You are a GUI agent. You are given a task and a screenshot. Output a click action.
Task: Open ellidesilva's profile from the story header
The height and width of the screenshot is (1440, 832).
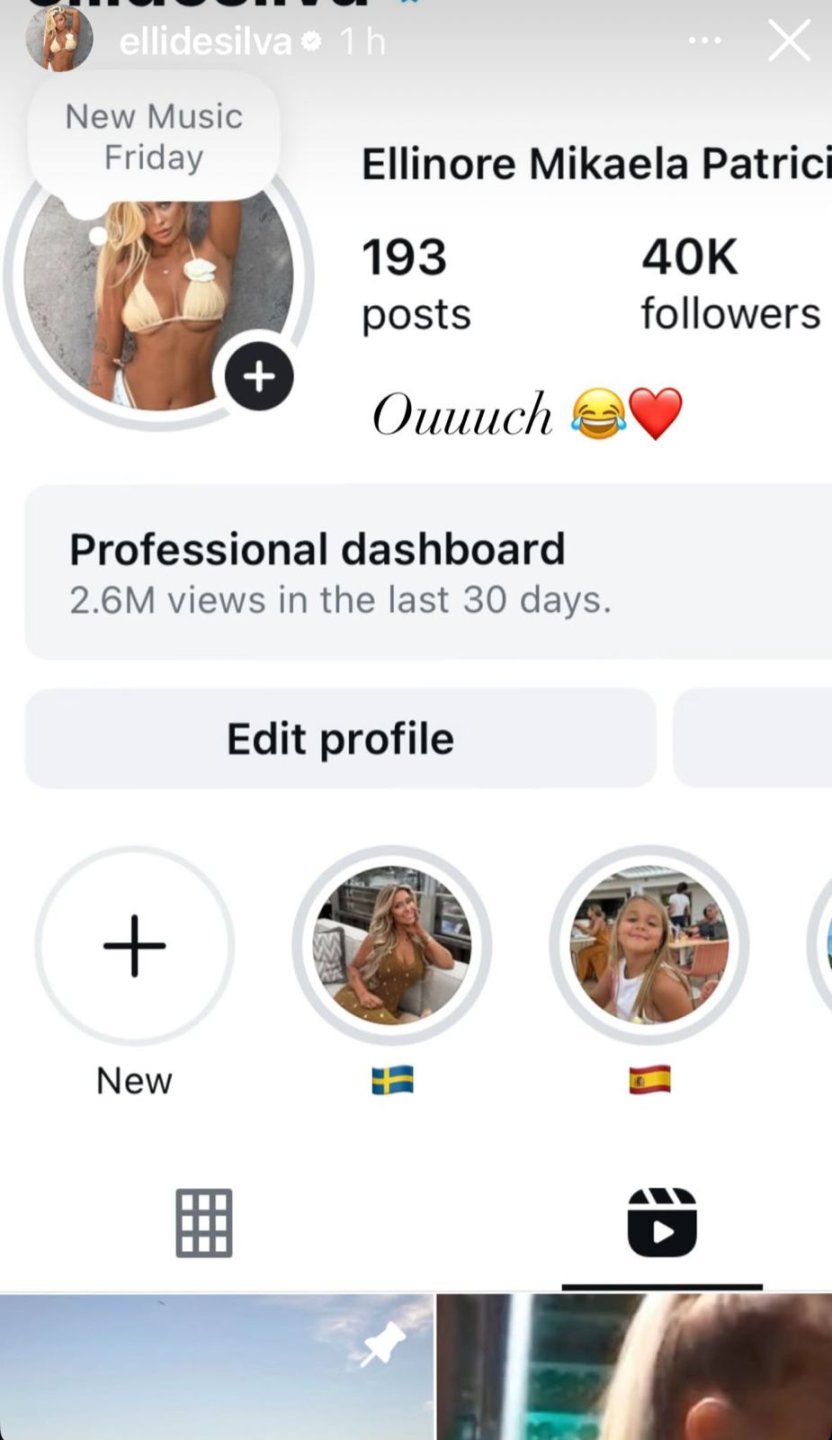coord(205,42)
